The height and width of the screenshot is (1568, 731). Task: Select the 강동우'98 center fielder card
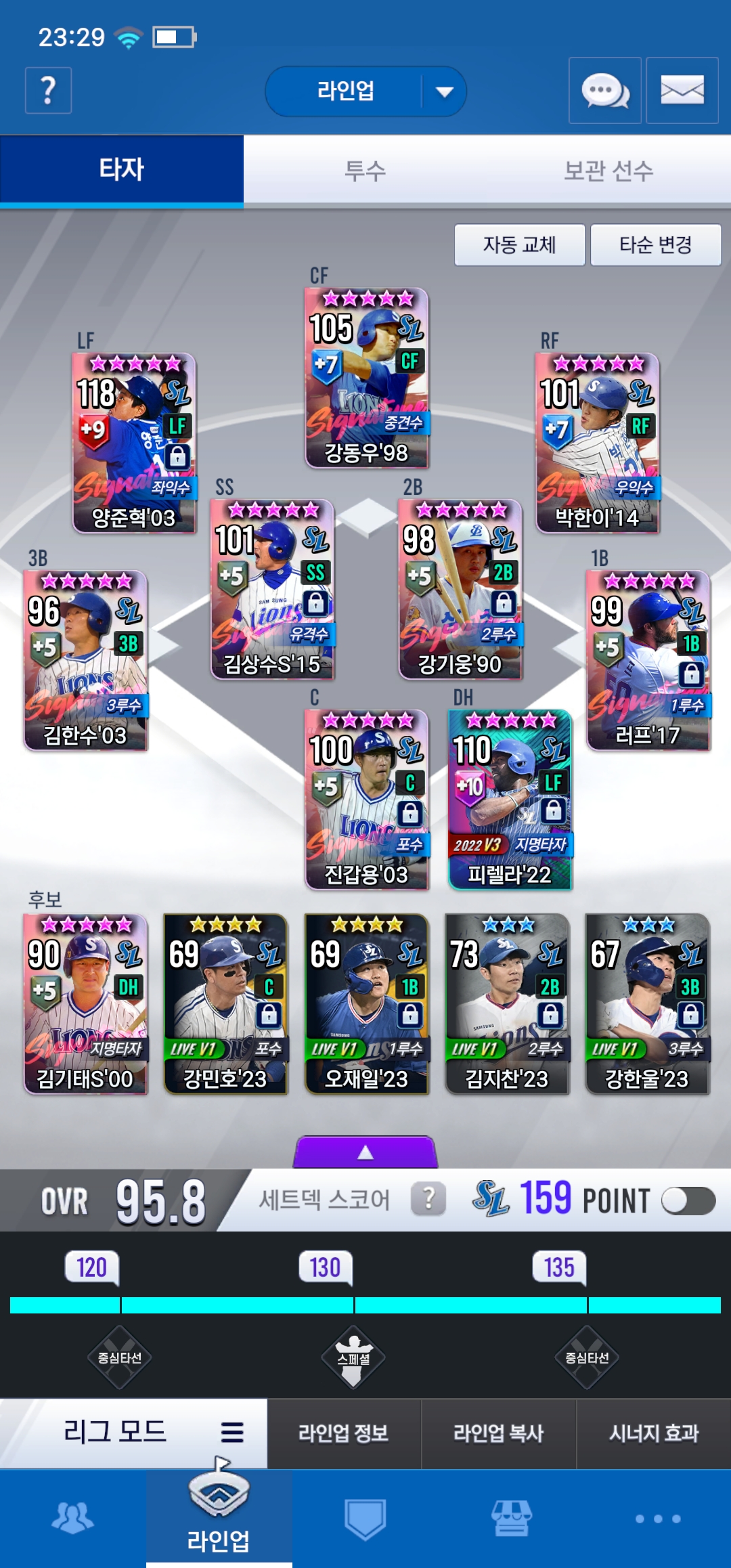[366, 378]
